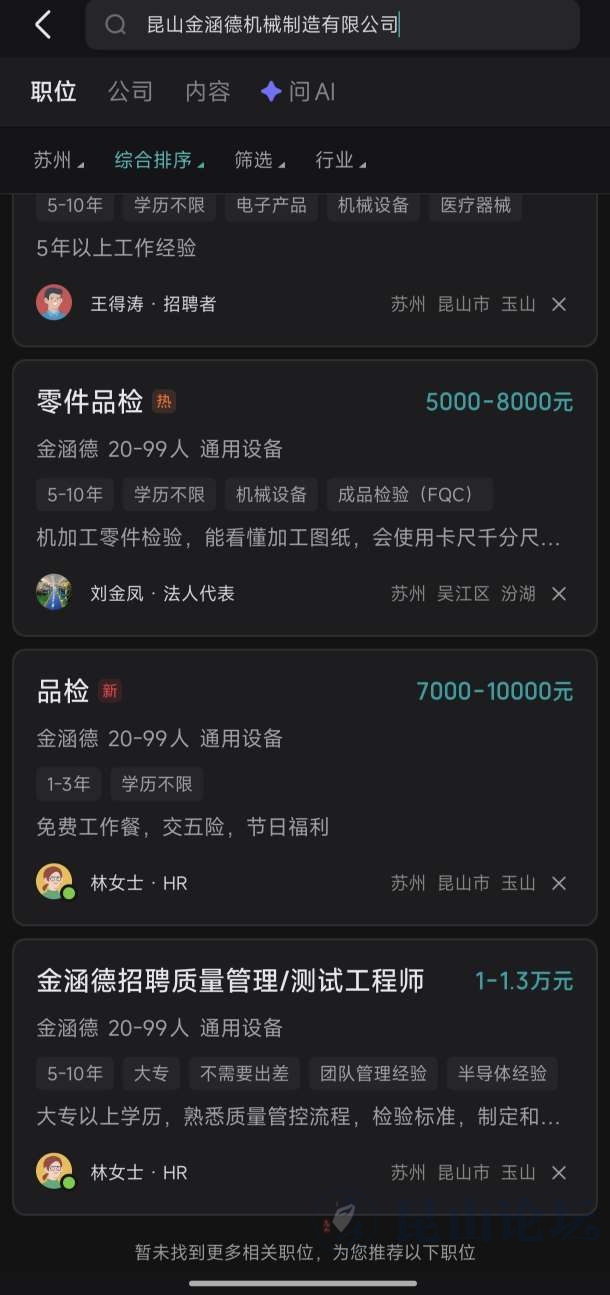This screenshot has width=610, height=1295.
Task: View the 金涵德招聘质量管理/测试工程师 job
Action: point(230,981)
